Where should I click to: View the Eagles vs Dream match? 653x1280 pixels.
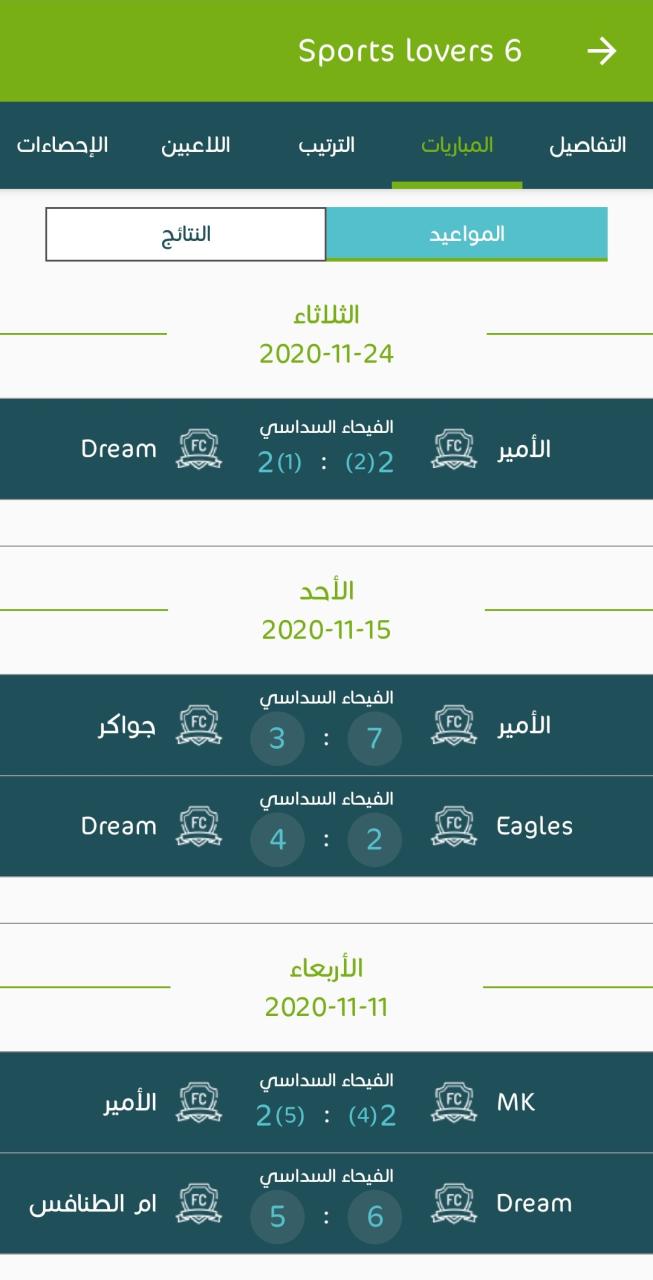point(326,826)
